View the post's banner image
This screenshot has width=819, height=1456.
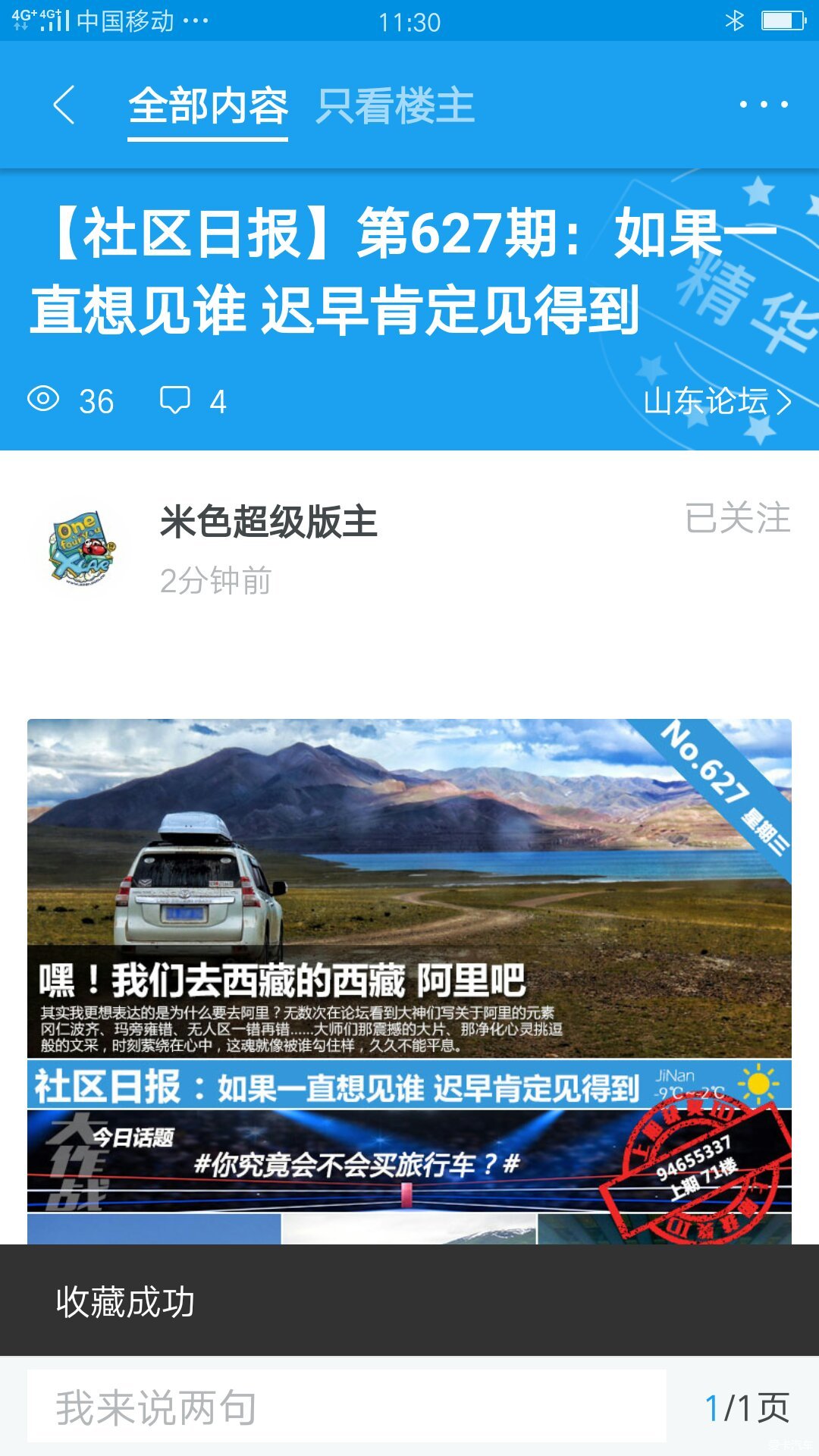coord(409,978)
